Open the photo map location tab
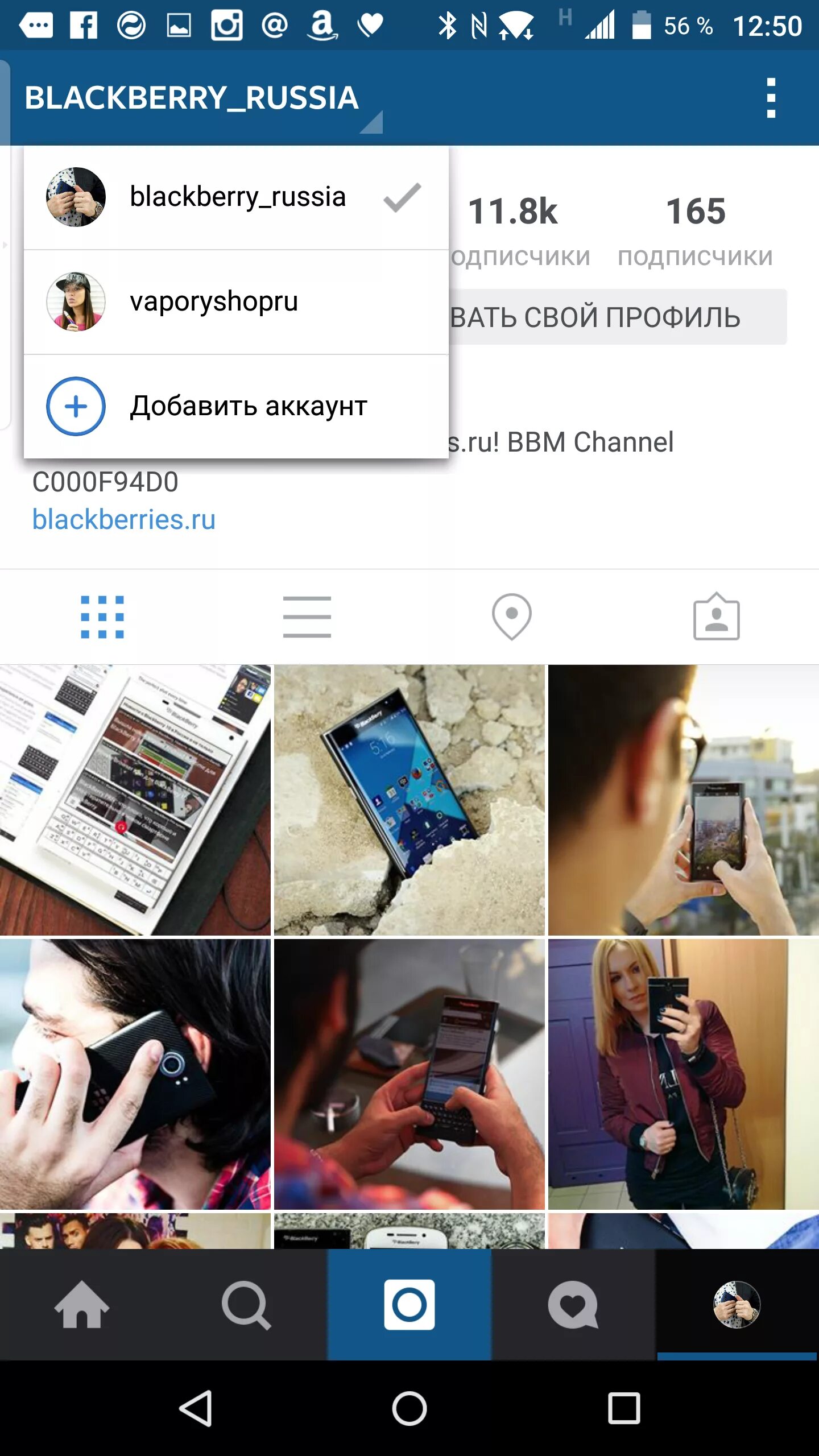This screenshot has width=819, height=1456. click(x=512, y=617)
